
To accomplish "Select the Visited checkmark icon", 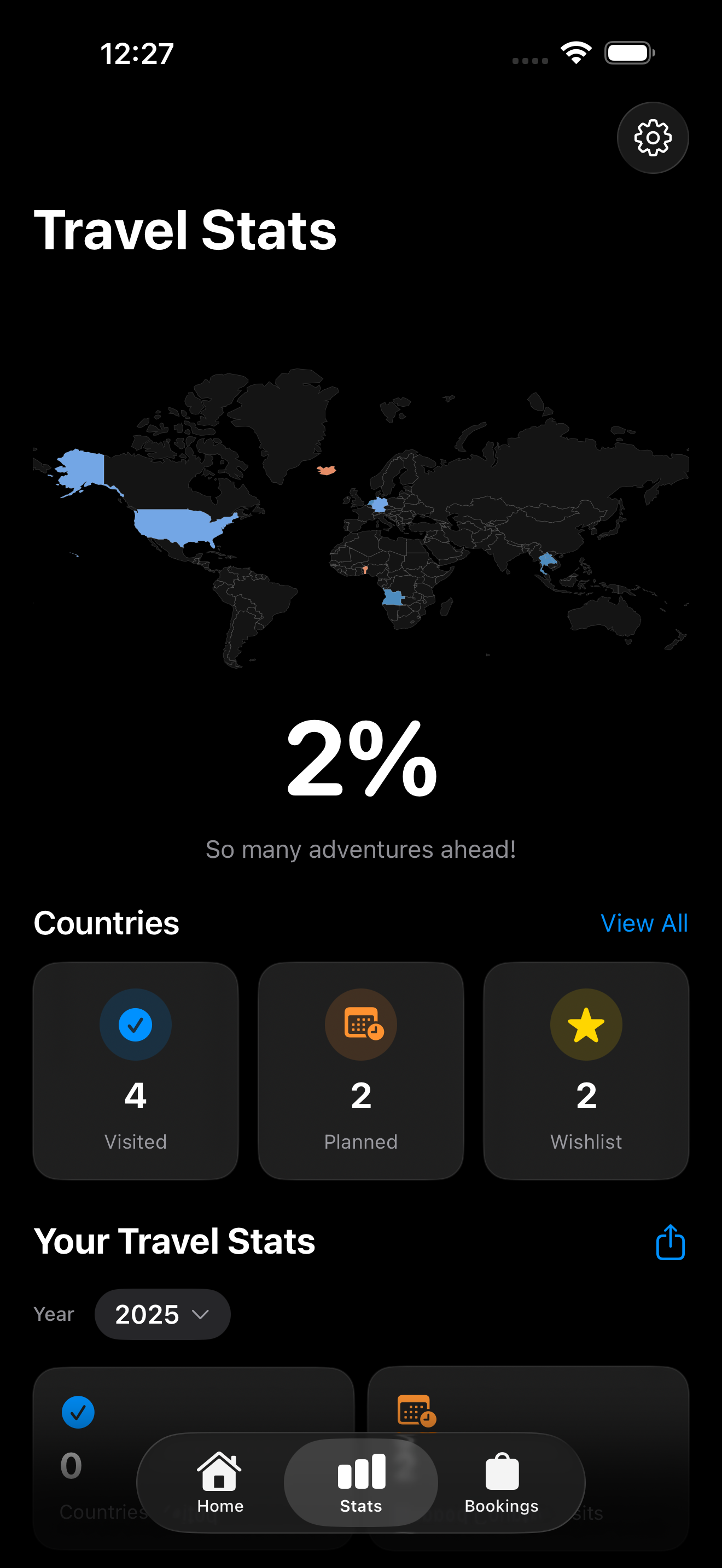I will pyautogui.click(x=135, y=1024).
